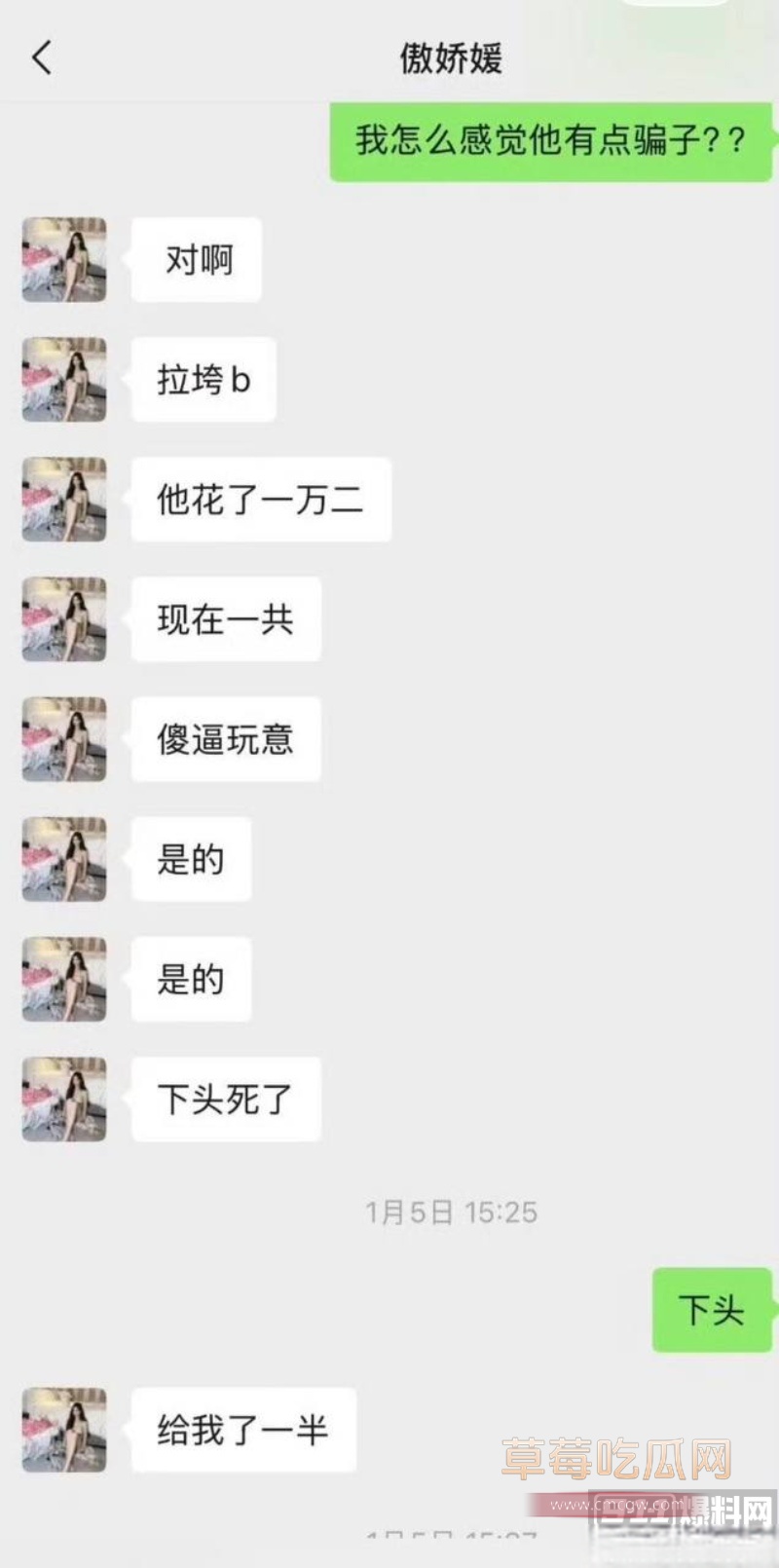
Task: Tap the avatar next to "给我了一半"
Action: click(62, 1429)
